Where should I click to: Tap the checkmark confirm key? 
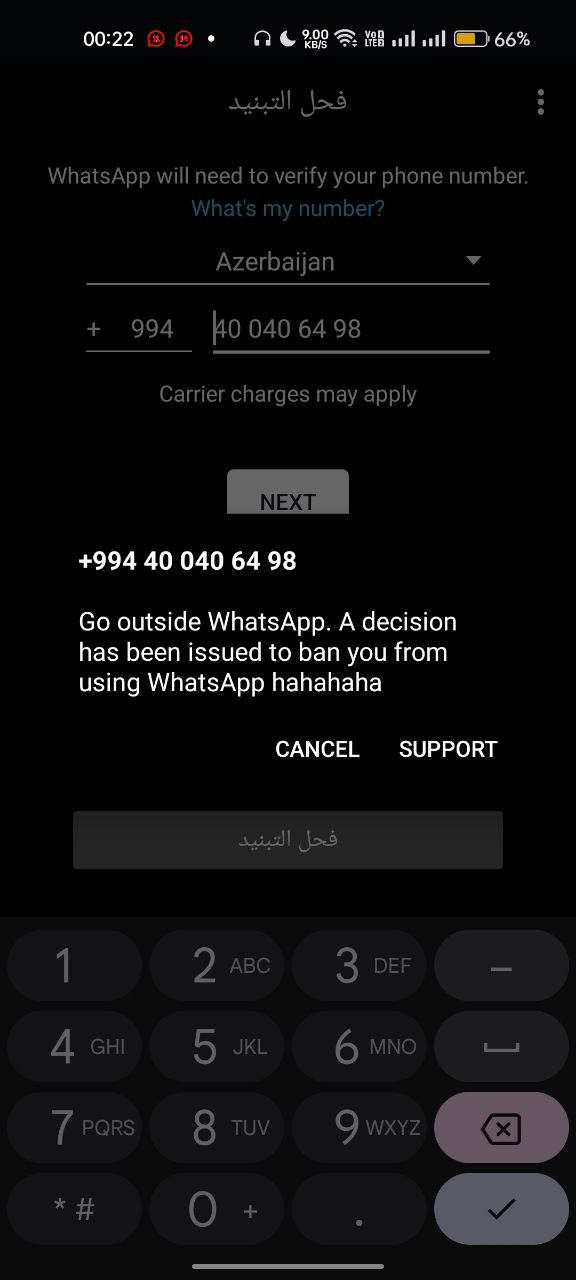tap(501, 1209)
